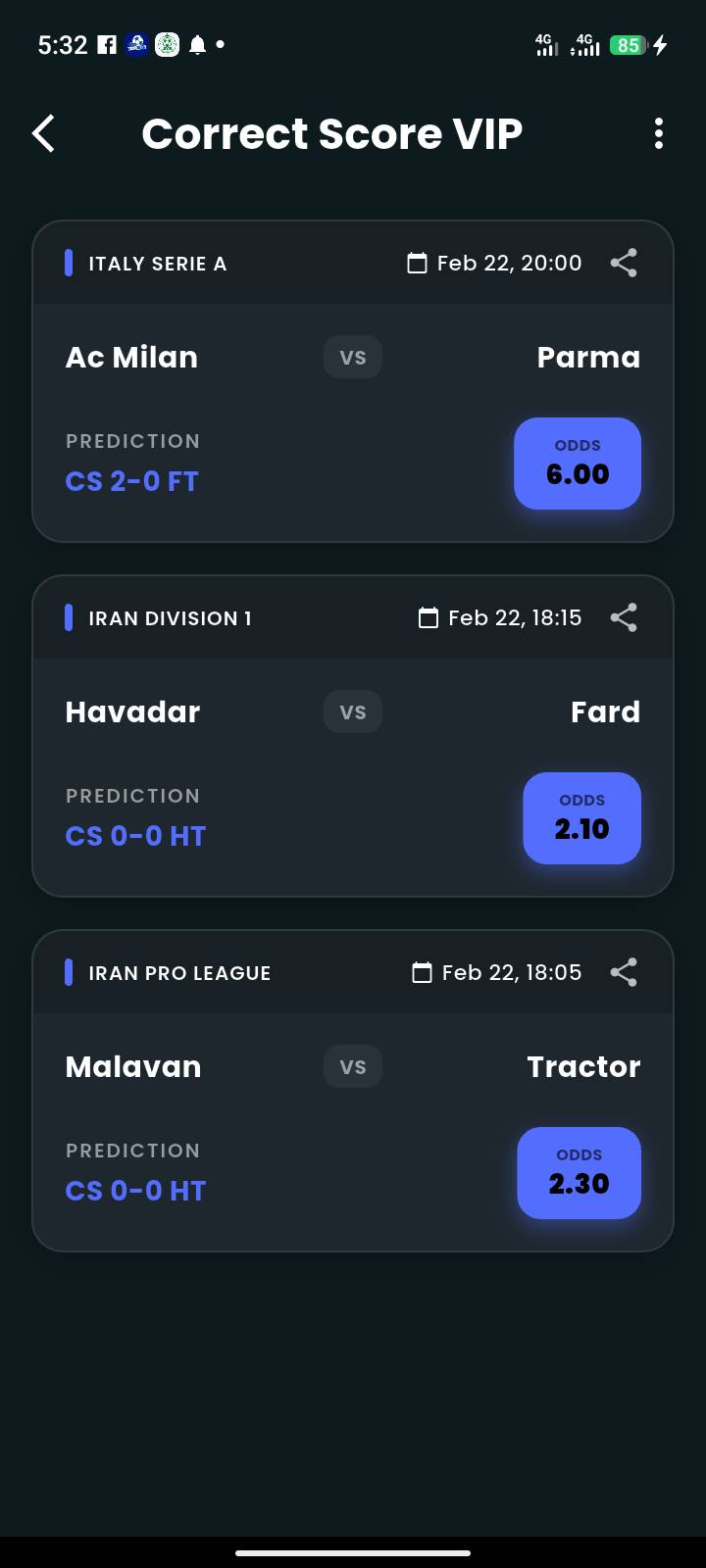Open the three-dot overflow menu
706x1568 pixels.
coord(658,133)
